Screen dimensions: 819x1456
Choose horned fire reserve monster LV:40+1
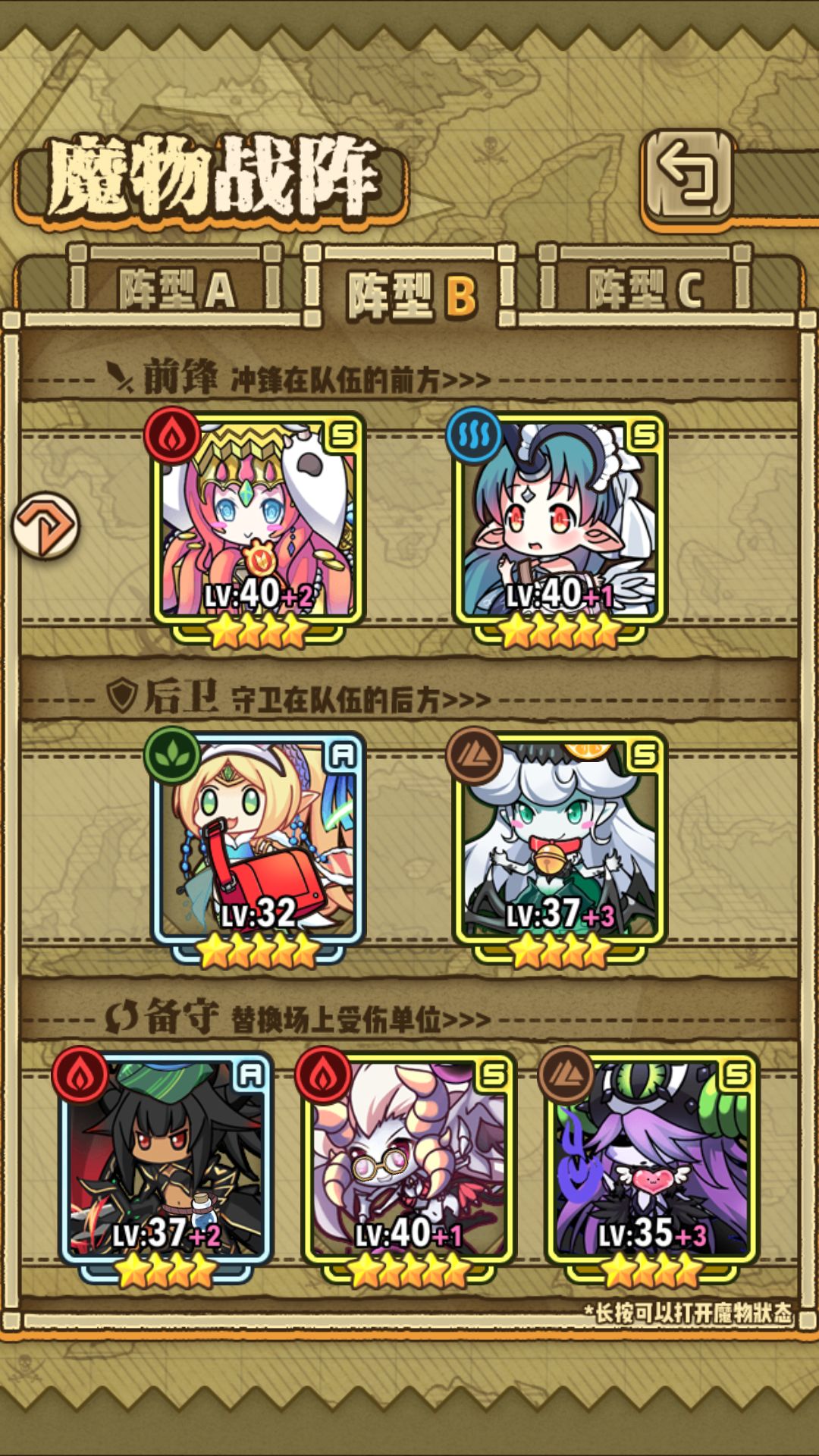click(x=409, y=1160)
